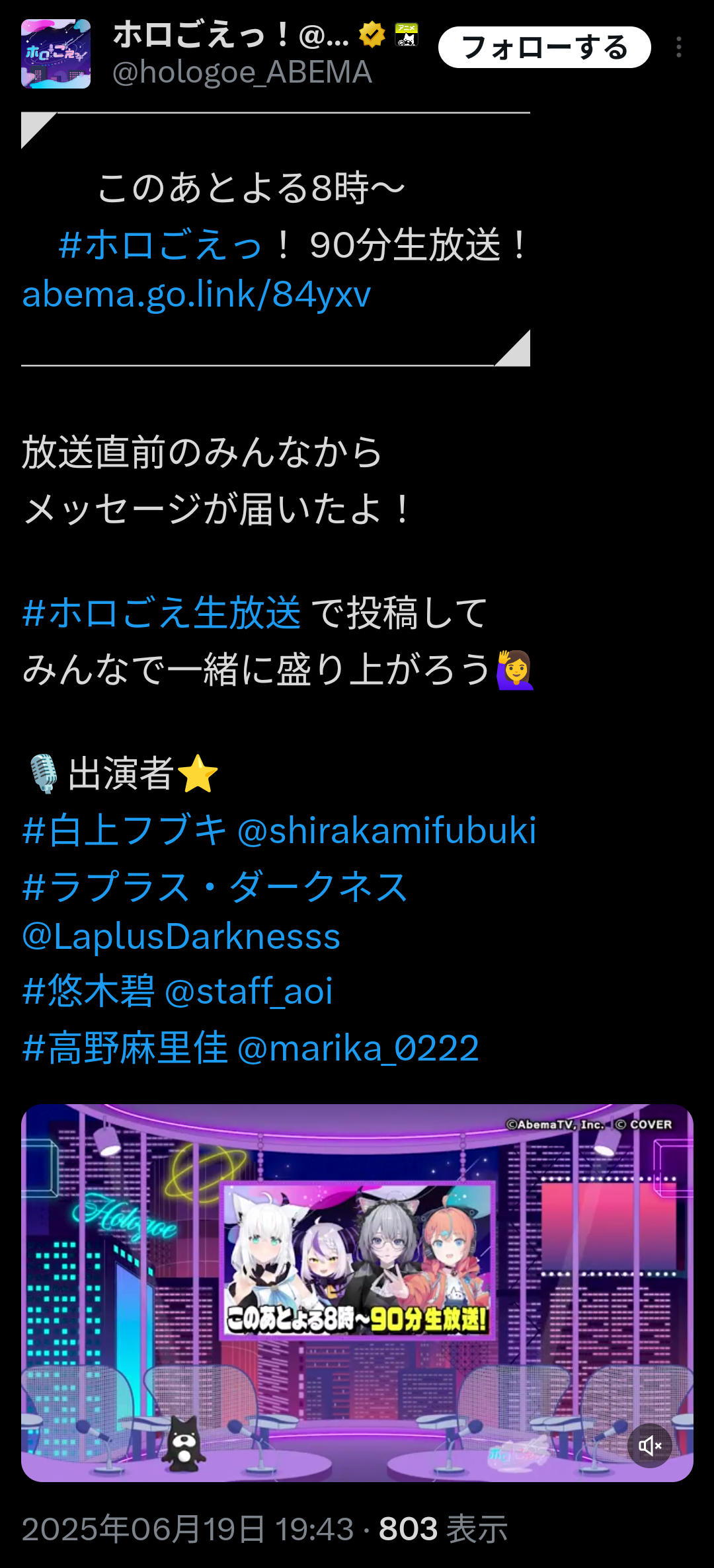714x1568 pixels.
Task: Open the abema.go.link/84yxv link
Action: point(196,294)
